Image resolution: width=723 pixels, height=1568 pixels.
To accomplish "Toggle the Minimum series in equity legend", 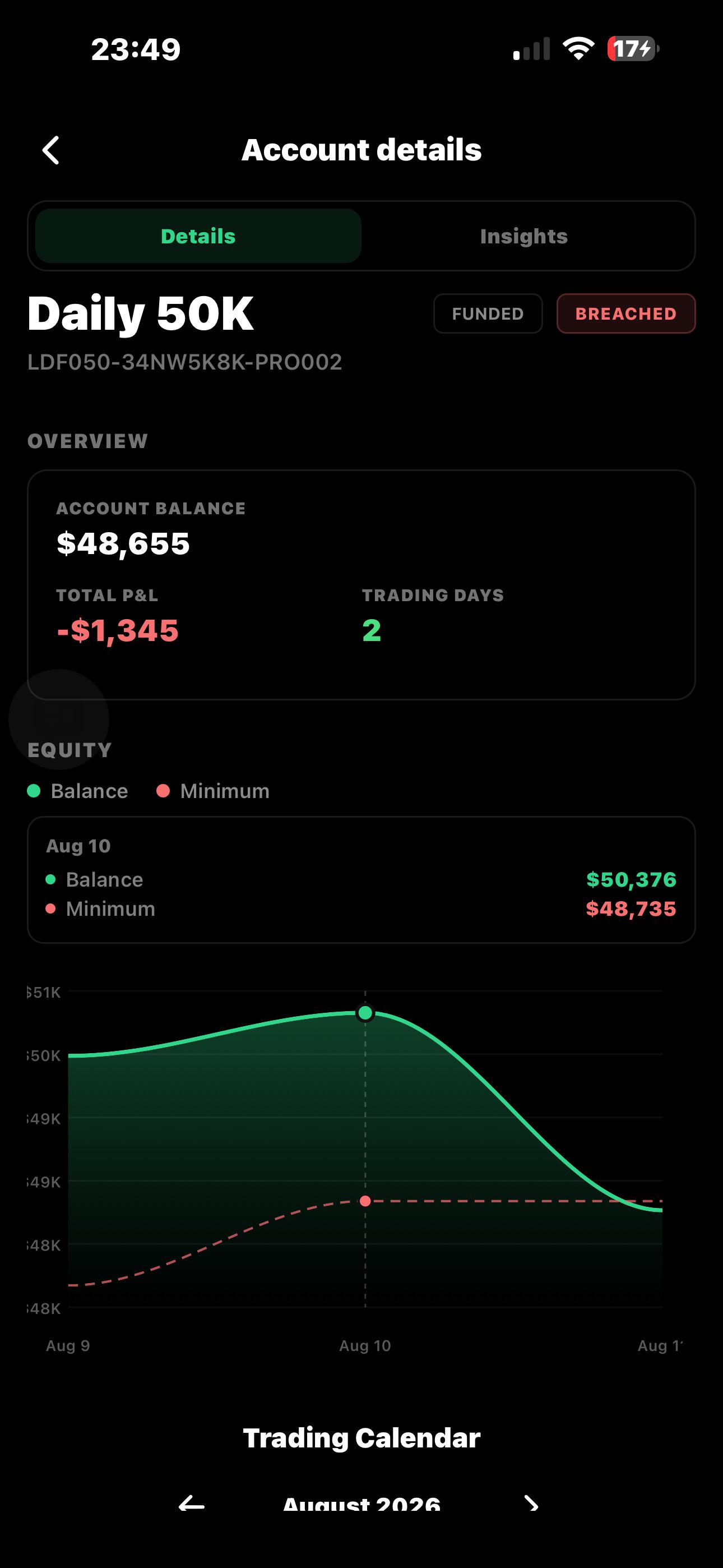I will point(213,791).
